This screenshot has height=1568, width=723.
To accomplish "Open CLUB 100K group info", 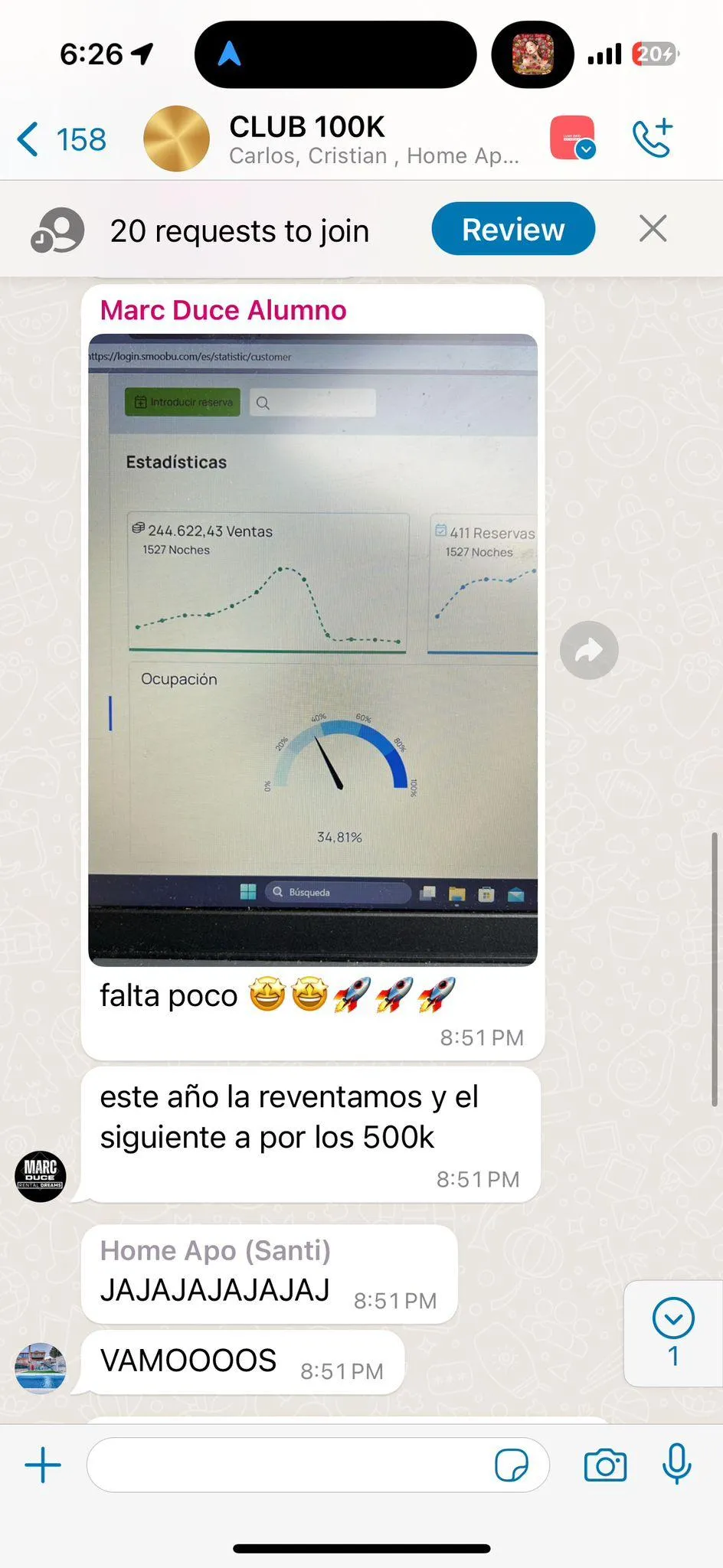I will (337, 139).
